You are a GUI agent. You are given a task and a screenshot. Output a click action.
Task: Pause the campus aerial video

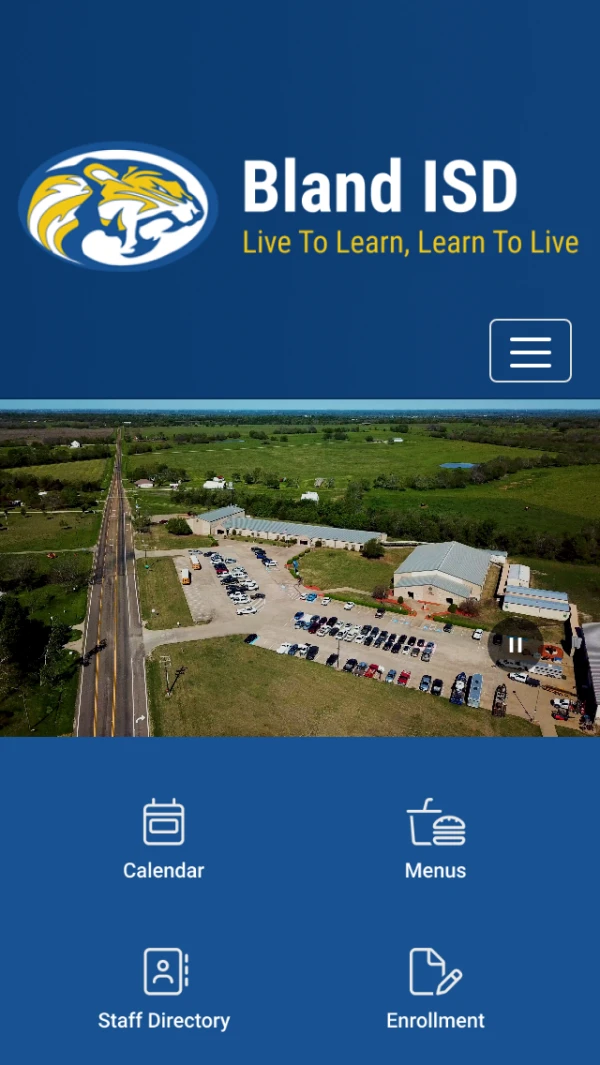tap(515, 645)
